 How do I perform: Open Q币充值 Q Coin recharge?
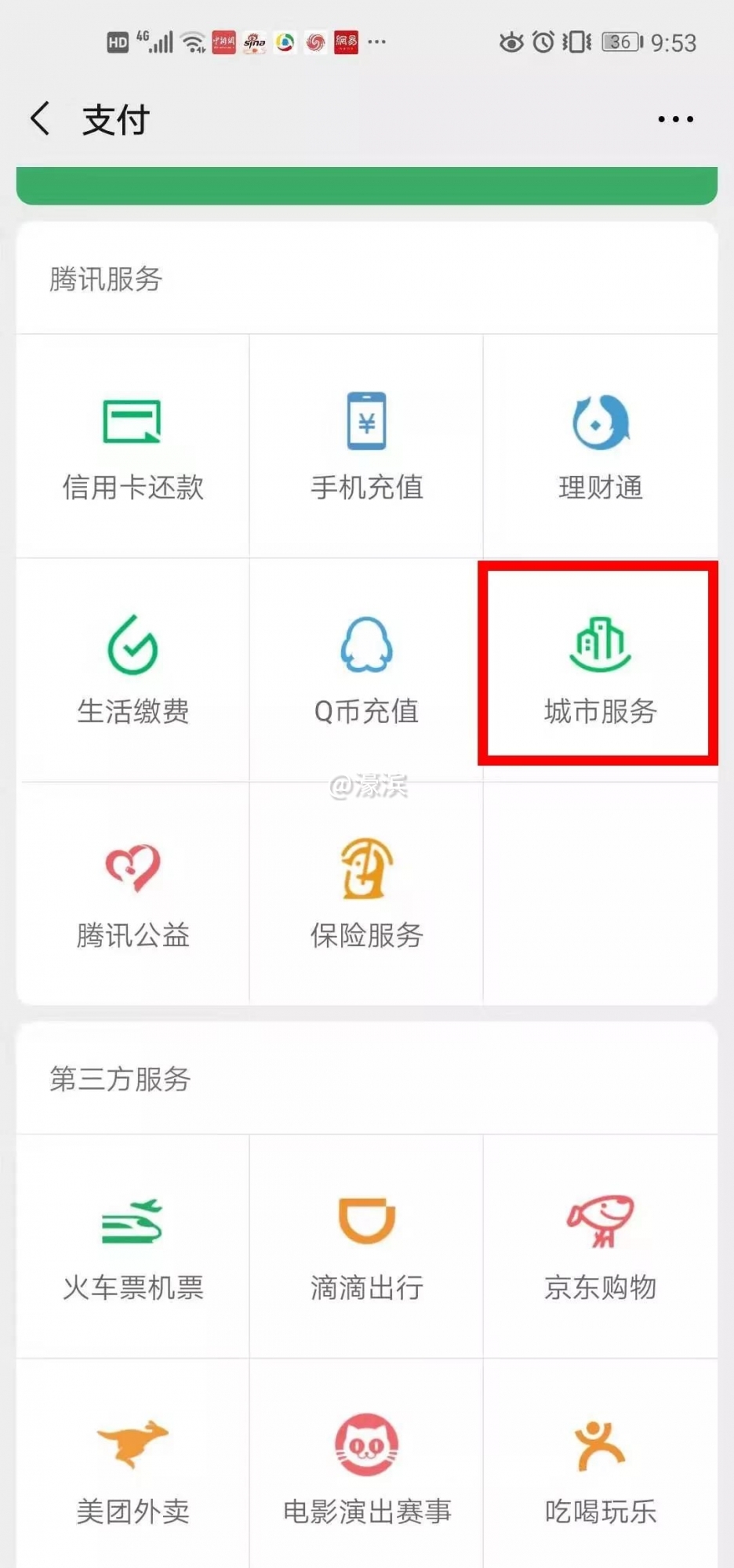tap(365, 670)
